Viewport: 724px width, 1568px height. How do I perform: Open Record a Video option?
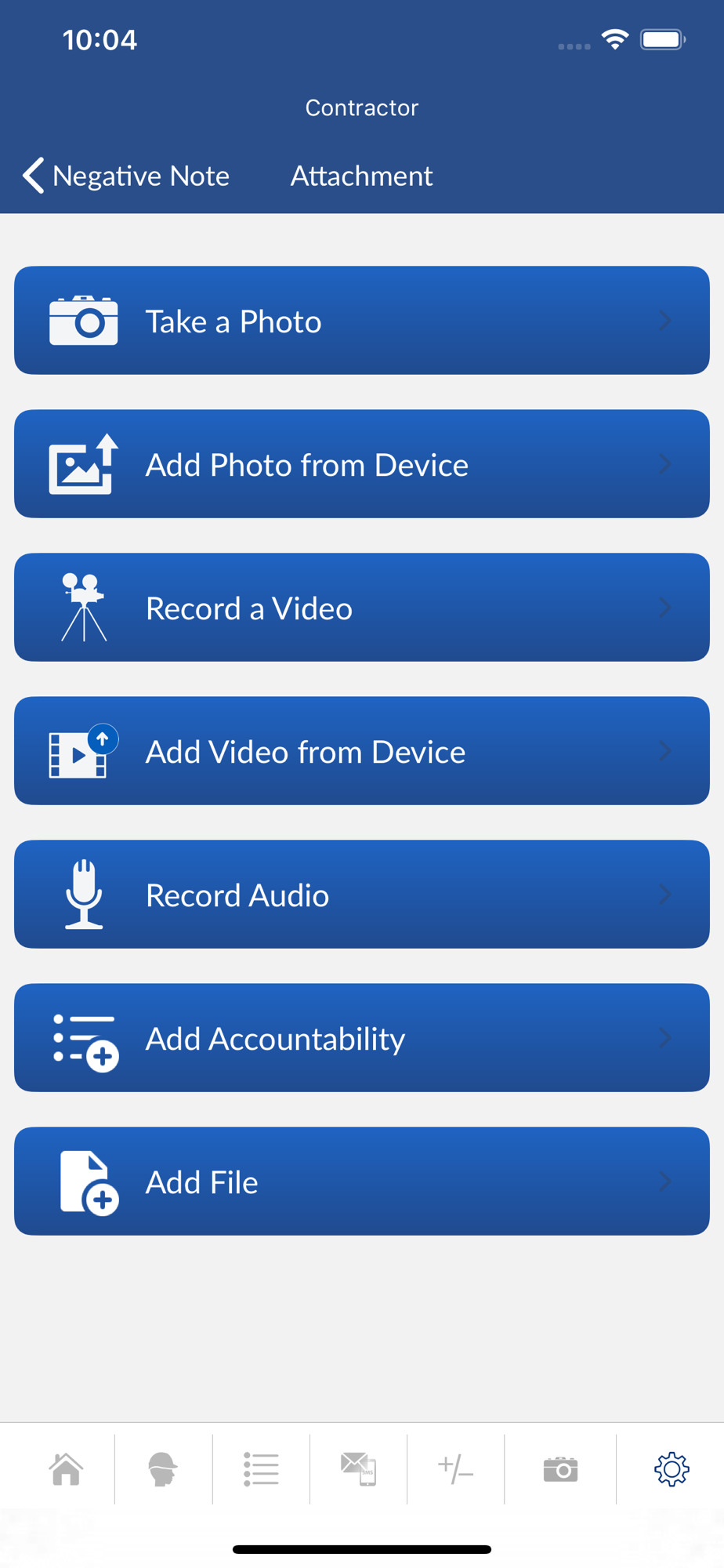click(x=361, y=608)
